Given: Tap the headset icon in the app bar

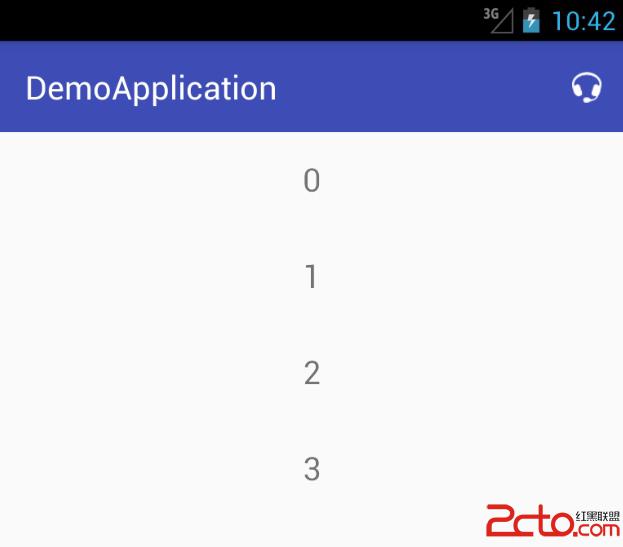Looking at the screenshot, I should tap(587, 88).
